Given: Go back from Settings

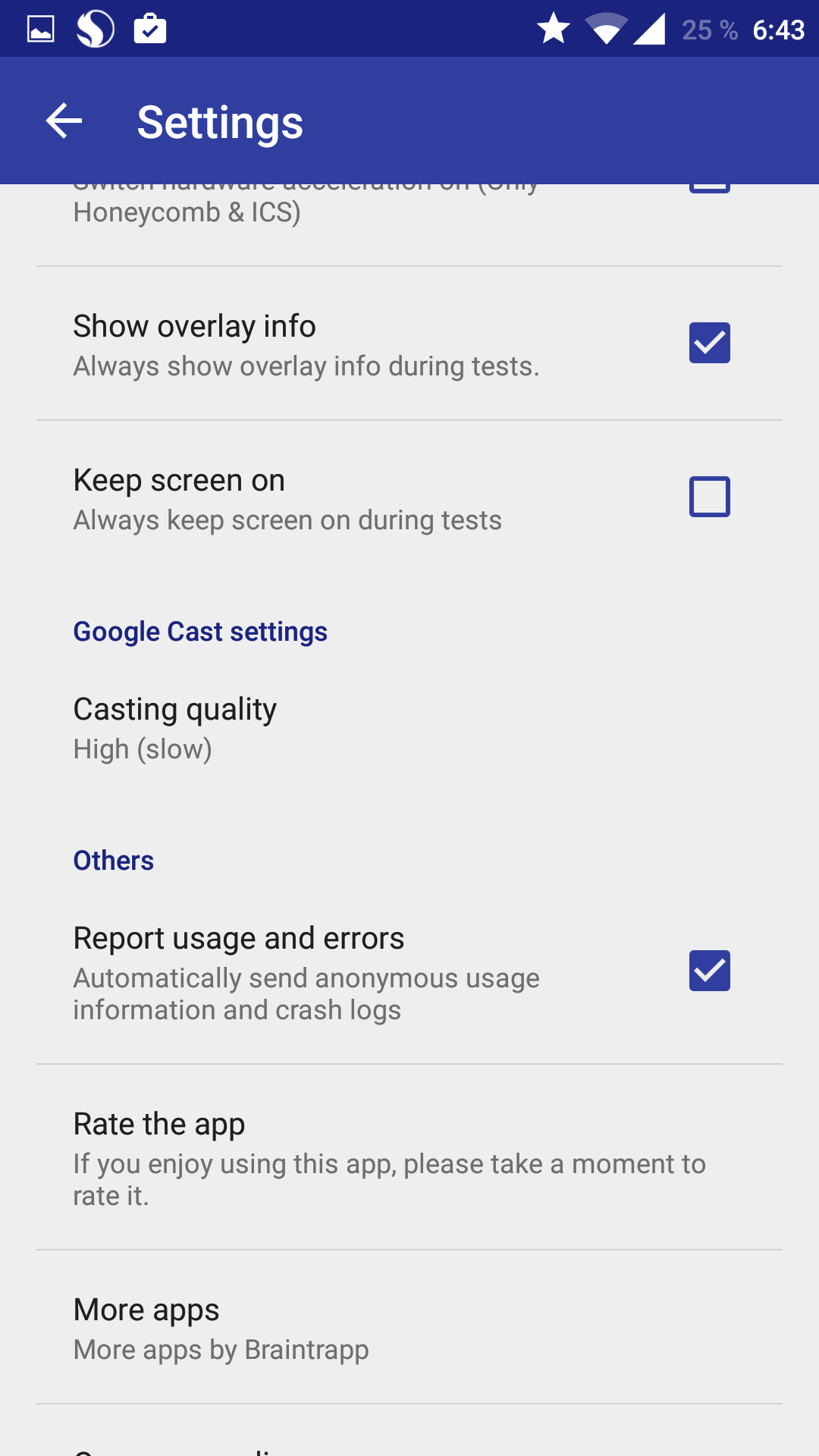Looking at the screenshot, I should [x=64, y=121].
